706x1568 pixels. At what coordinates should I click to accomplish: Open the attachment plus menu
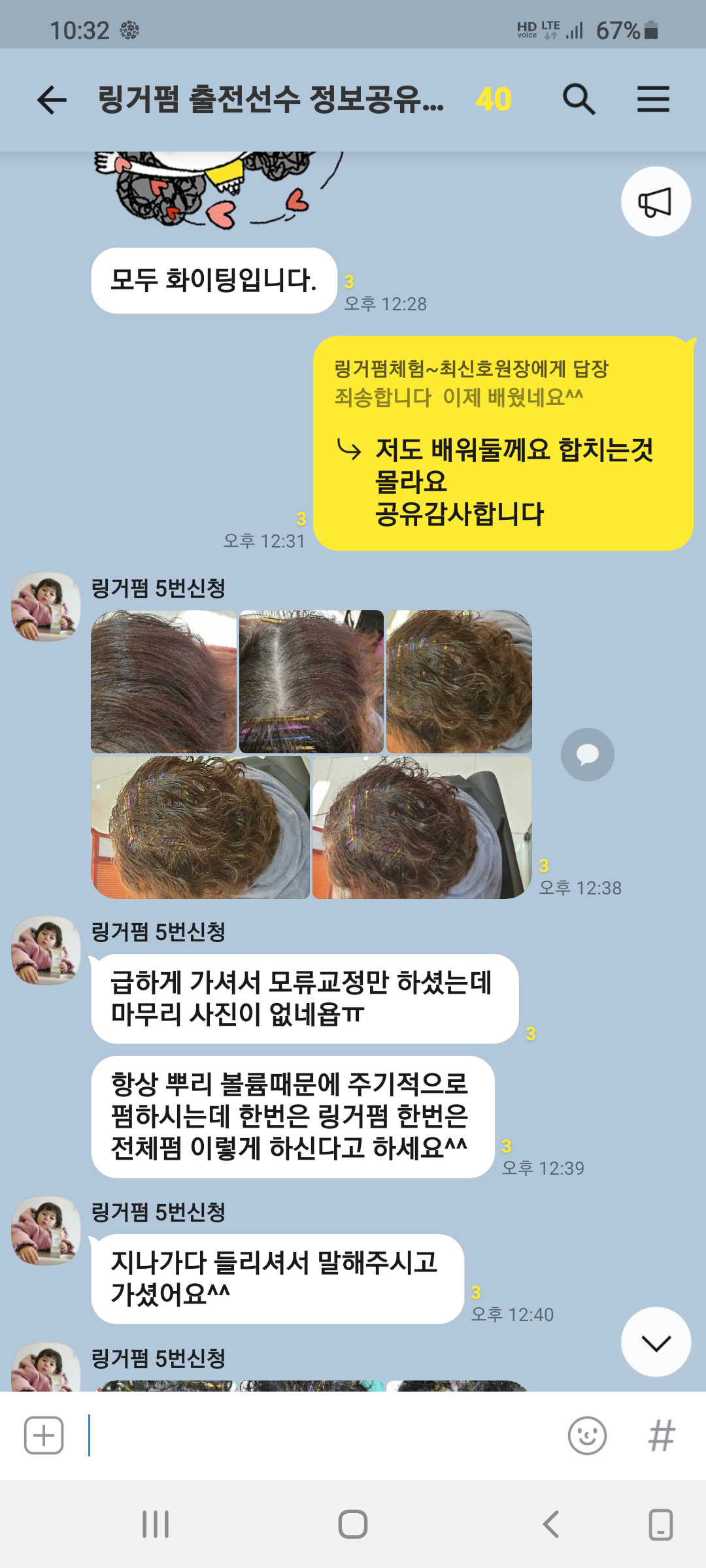click(44, 1435)
